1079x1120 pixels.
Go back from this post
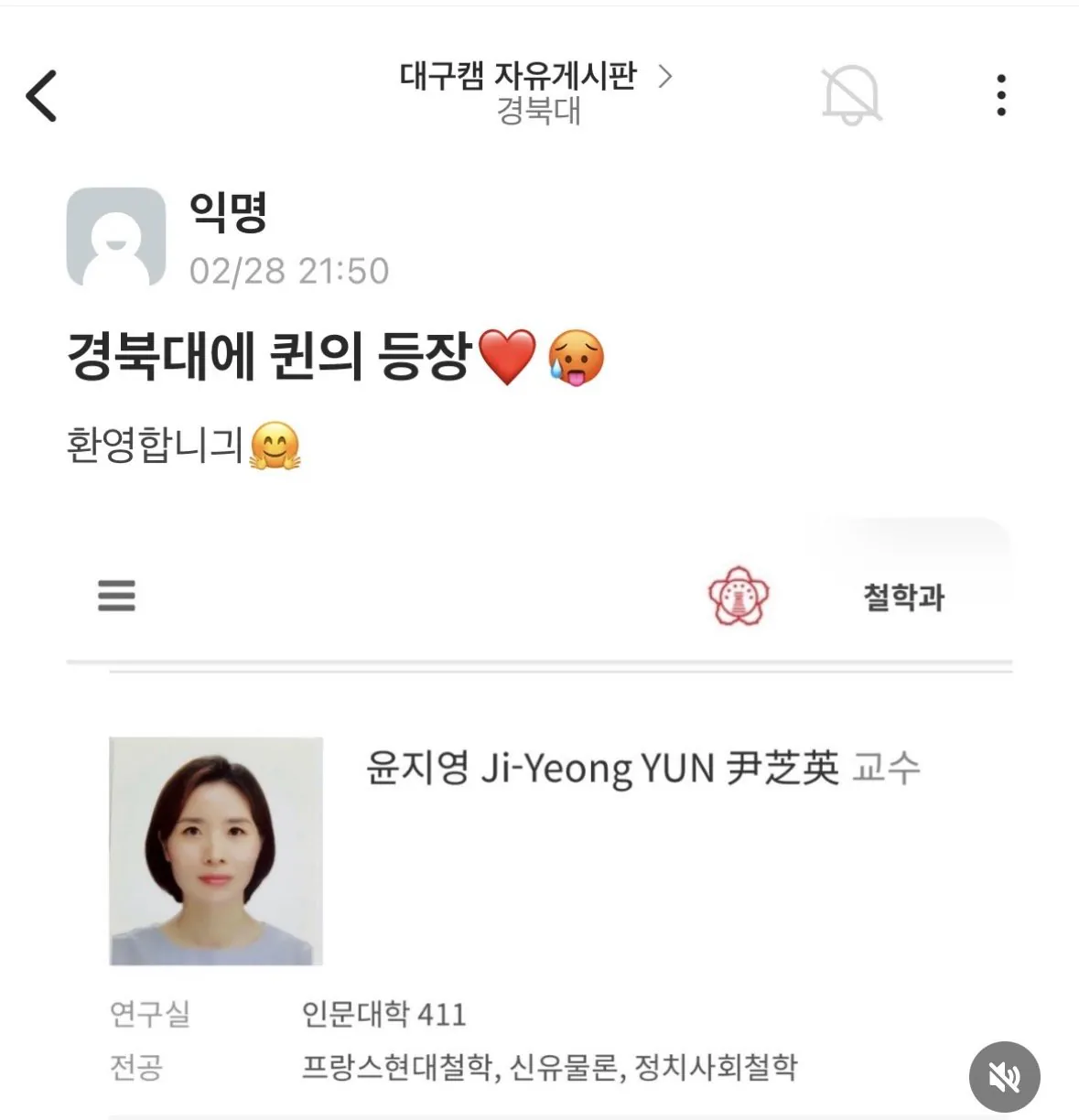tap(42, 95)
